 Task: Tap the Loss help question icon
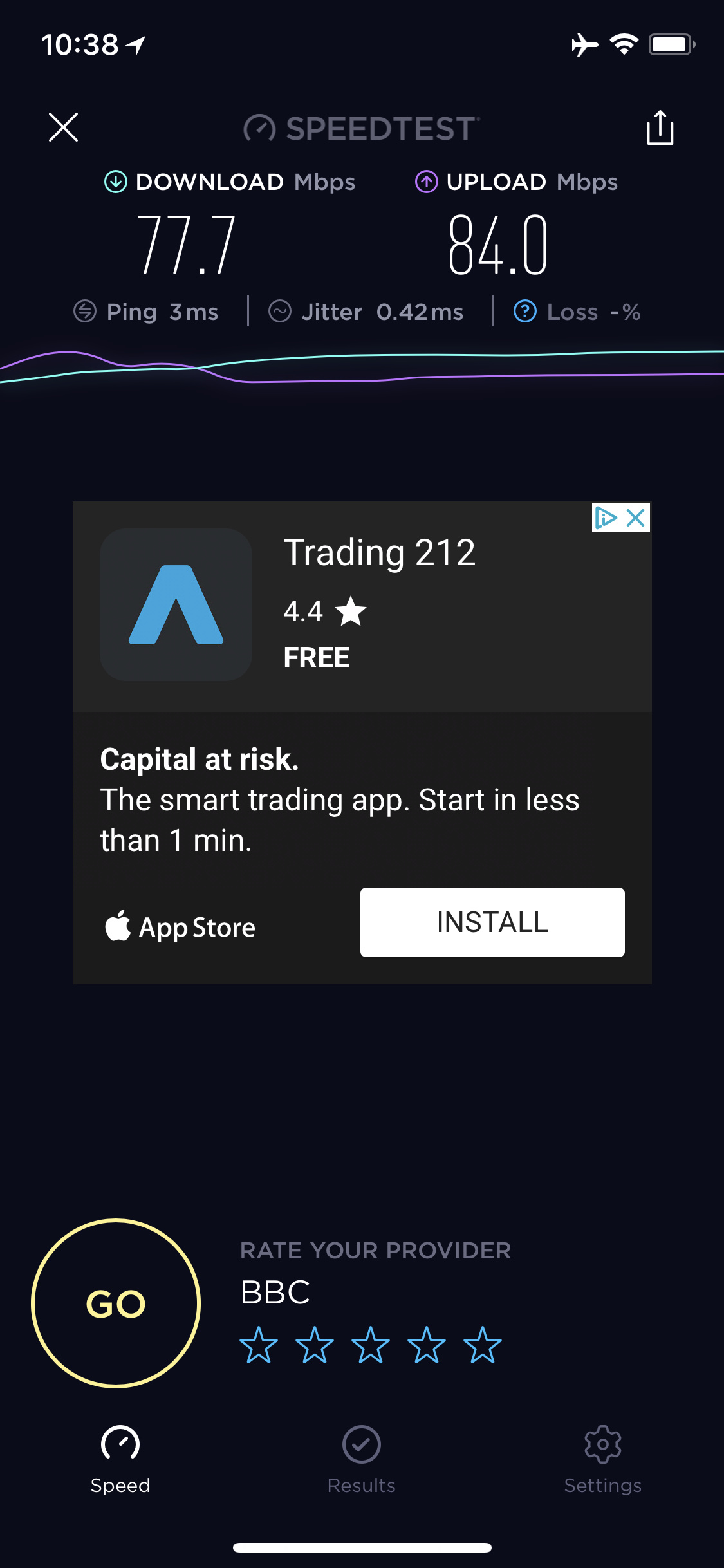(x=525, y=312)
